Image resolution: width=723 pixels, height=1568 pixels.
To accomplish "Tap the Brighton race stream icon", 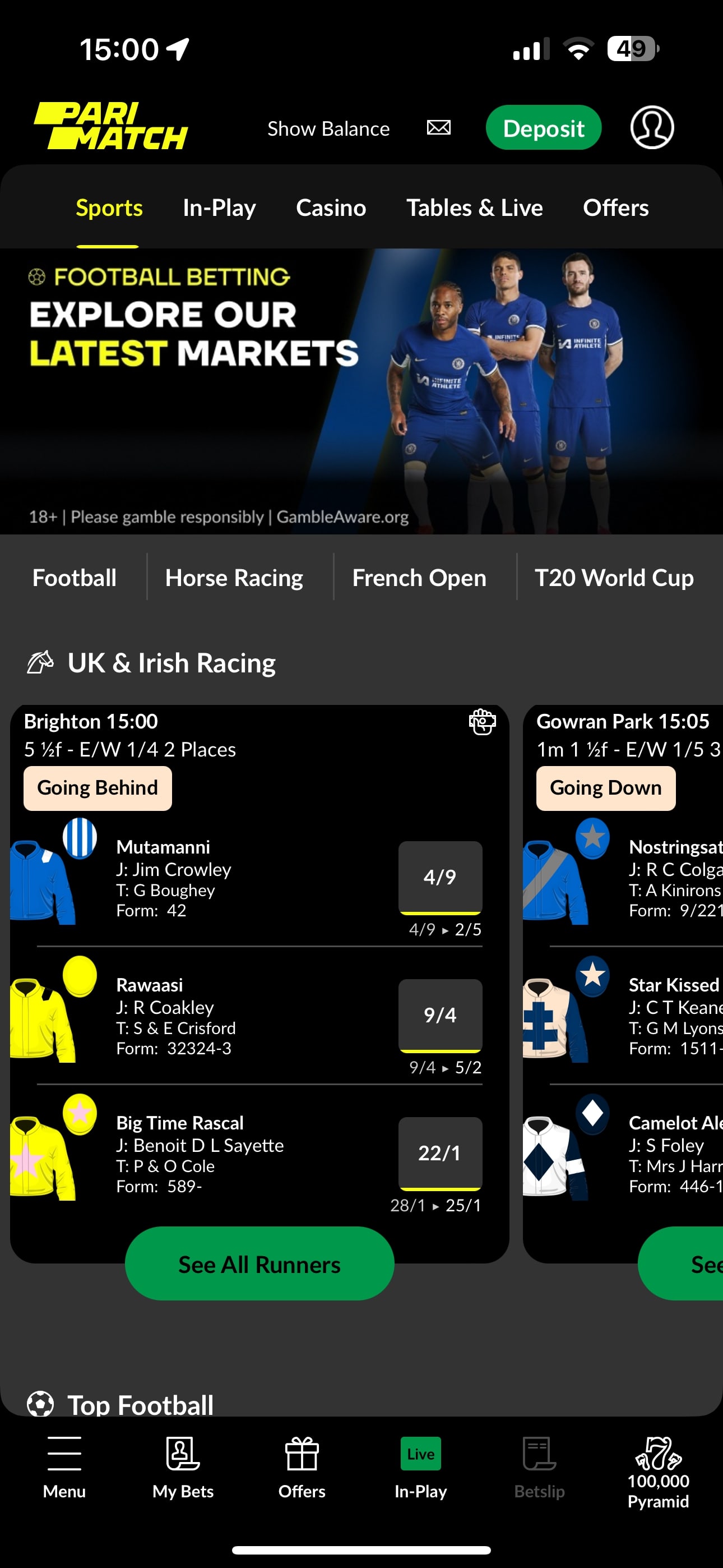I will point(481,722).
